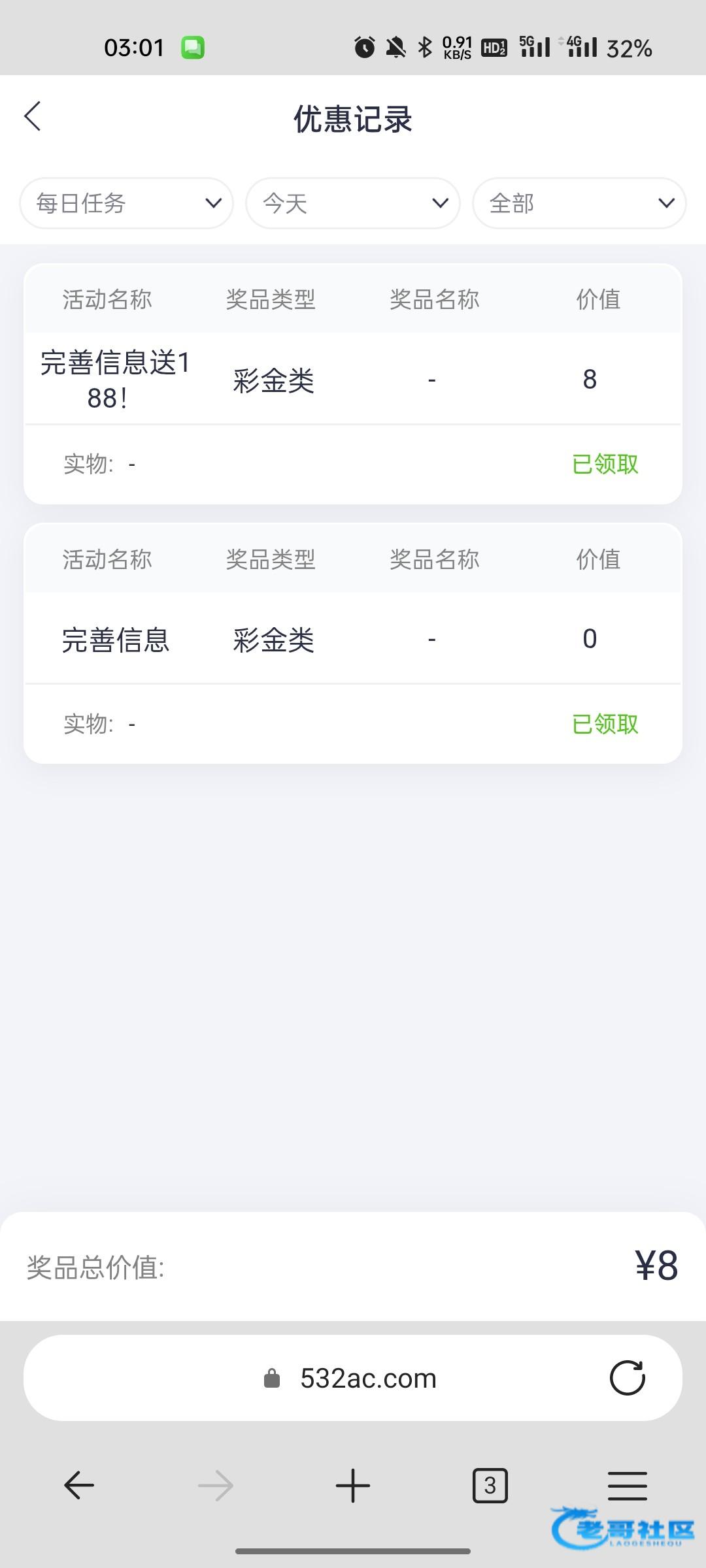Expand the 每日任务 dropdown
The width and height of the screenshot is (706, 1568).
click(x=127, y=203)
